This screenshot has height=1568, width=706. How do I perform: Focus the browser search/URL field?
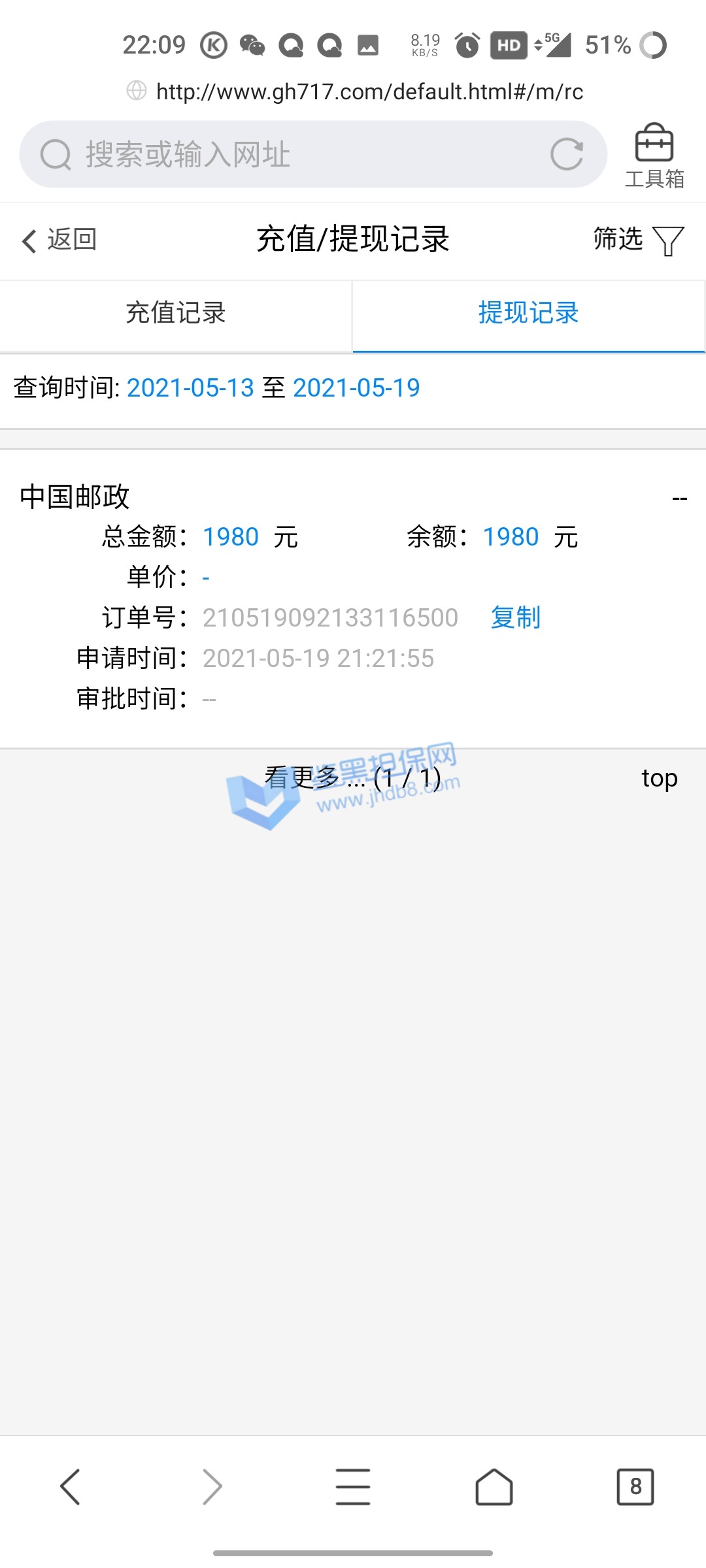294,155
